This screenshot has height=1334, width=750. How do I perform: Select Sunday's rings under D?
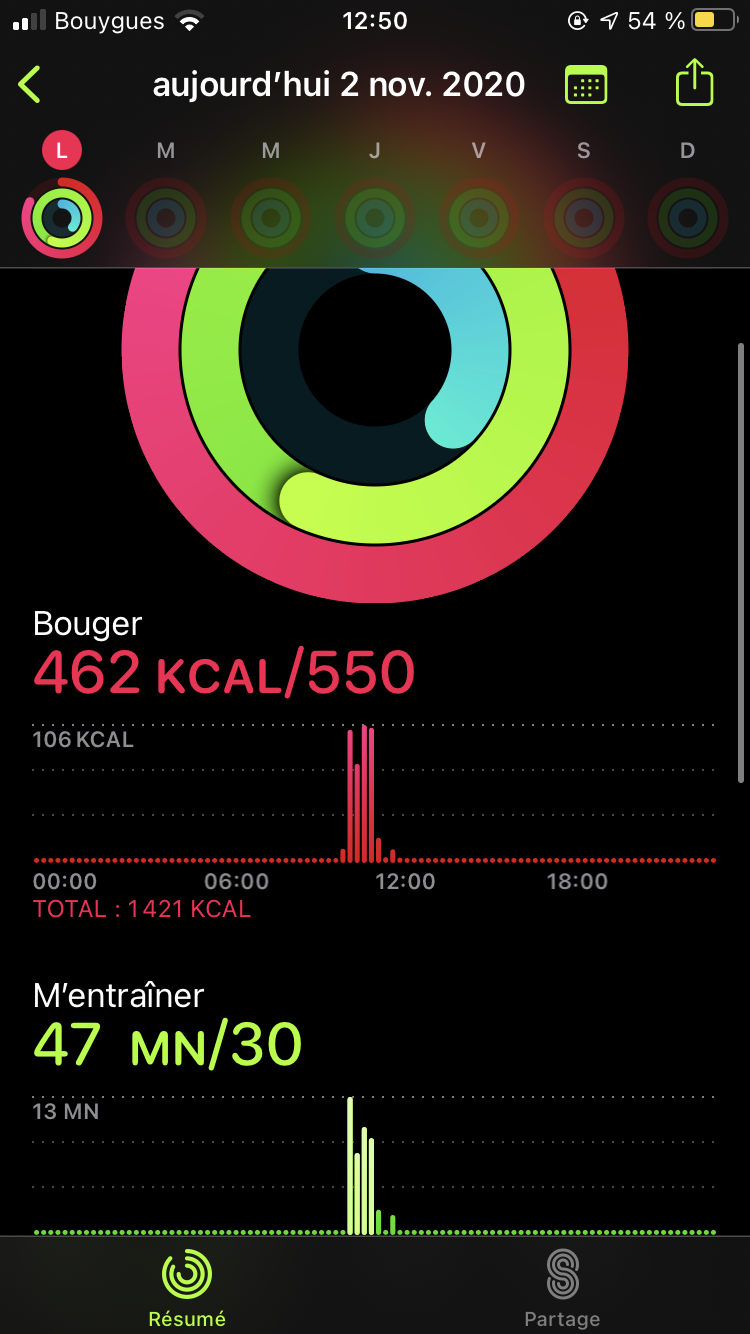coord(688,216)
